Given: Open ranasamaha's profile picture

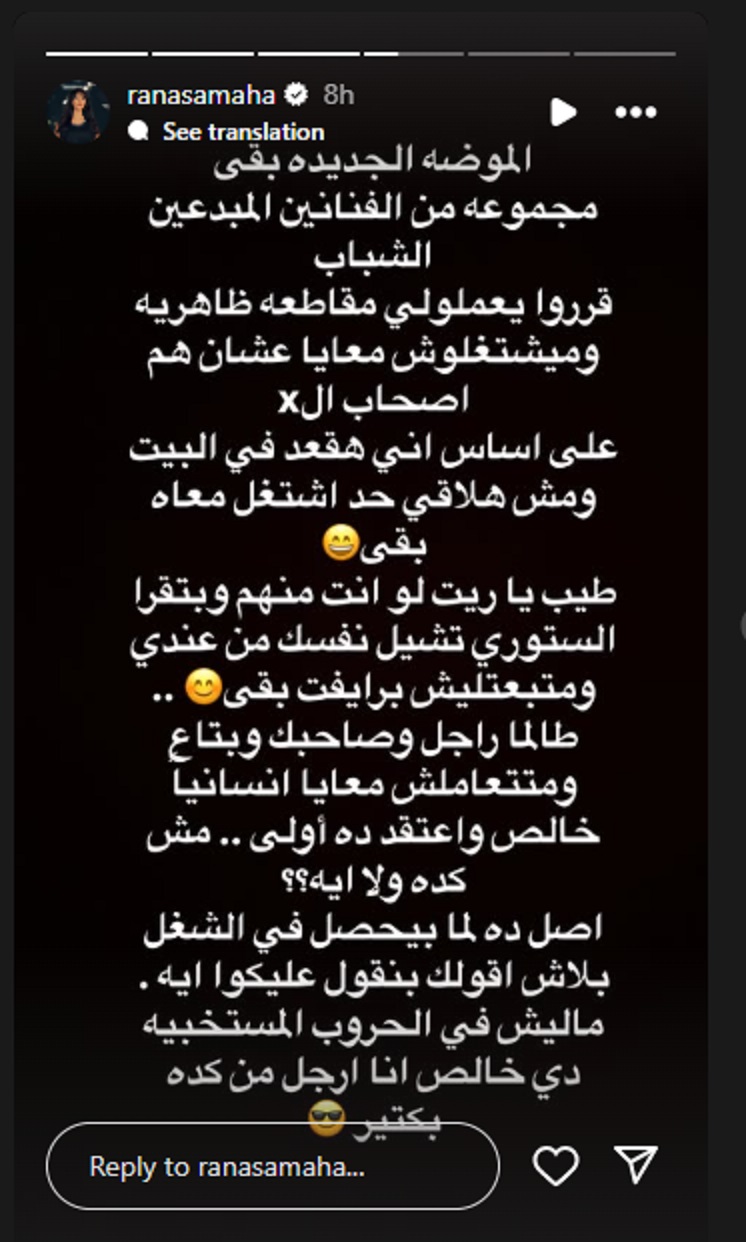Looking at the screenshot, I should click(x=78, y=112).
